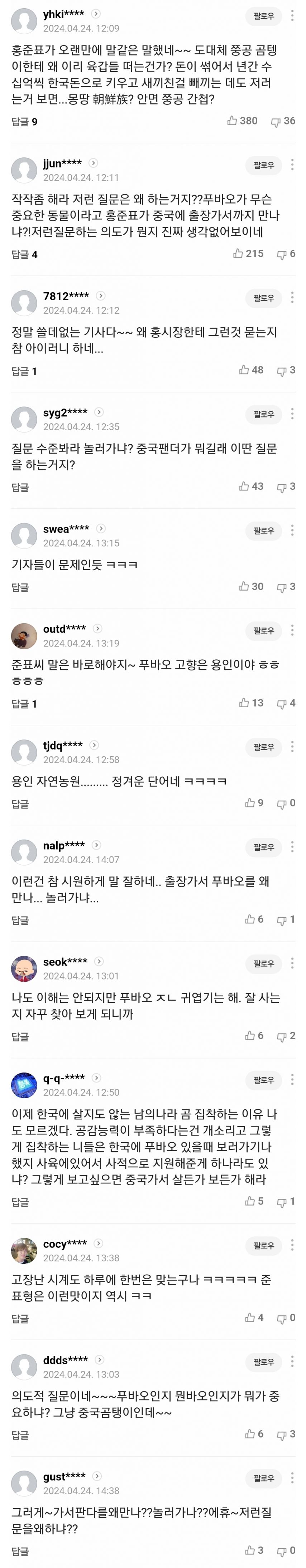Reply to gust**** comment
This screenshot has height=1568, width=306.
coord(20,1551)
